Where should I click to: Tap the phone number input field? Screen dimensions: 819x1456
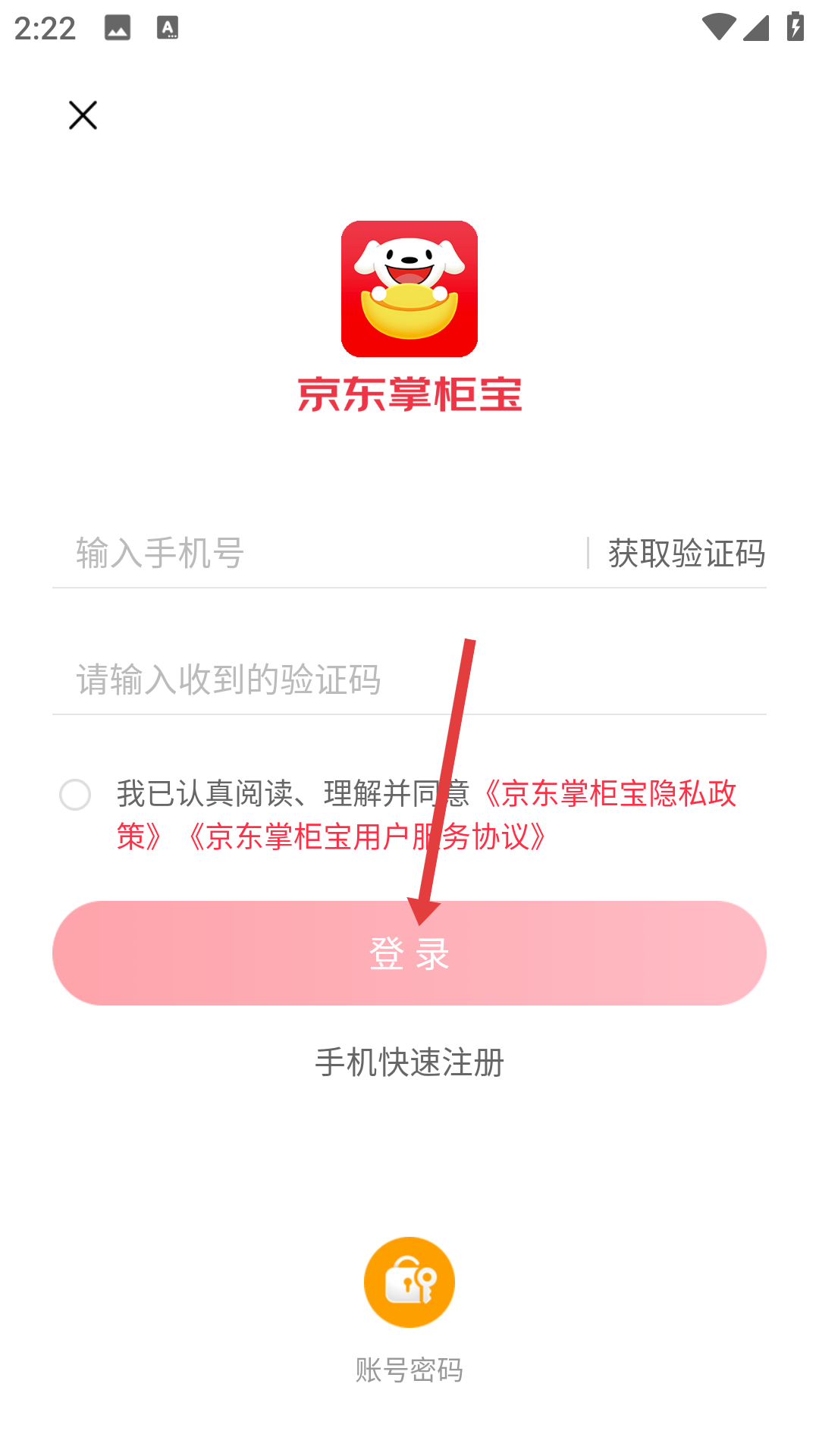click(318, 553)
